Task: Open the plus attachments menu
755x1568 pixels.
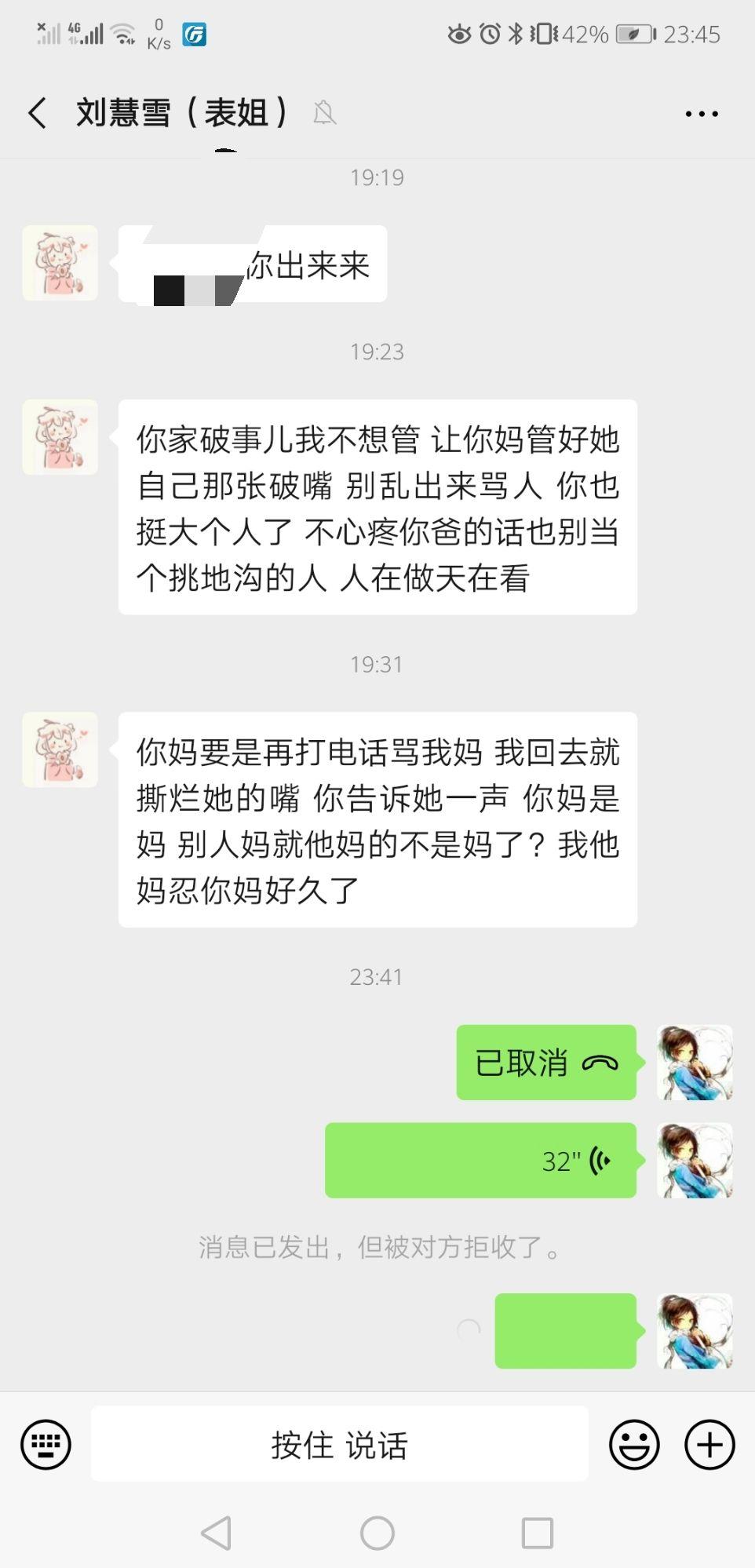Action: [709, 1445]
